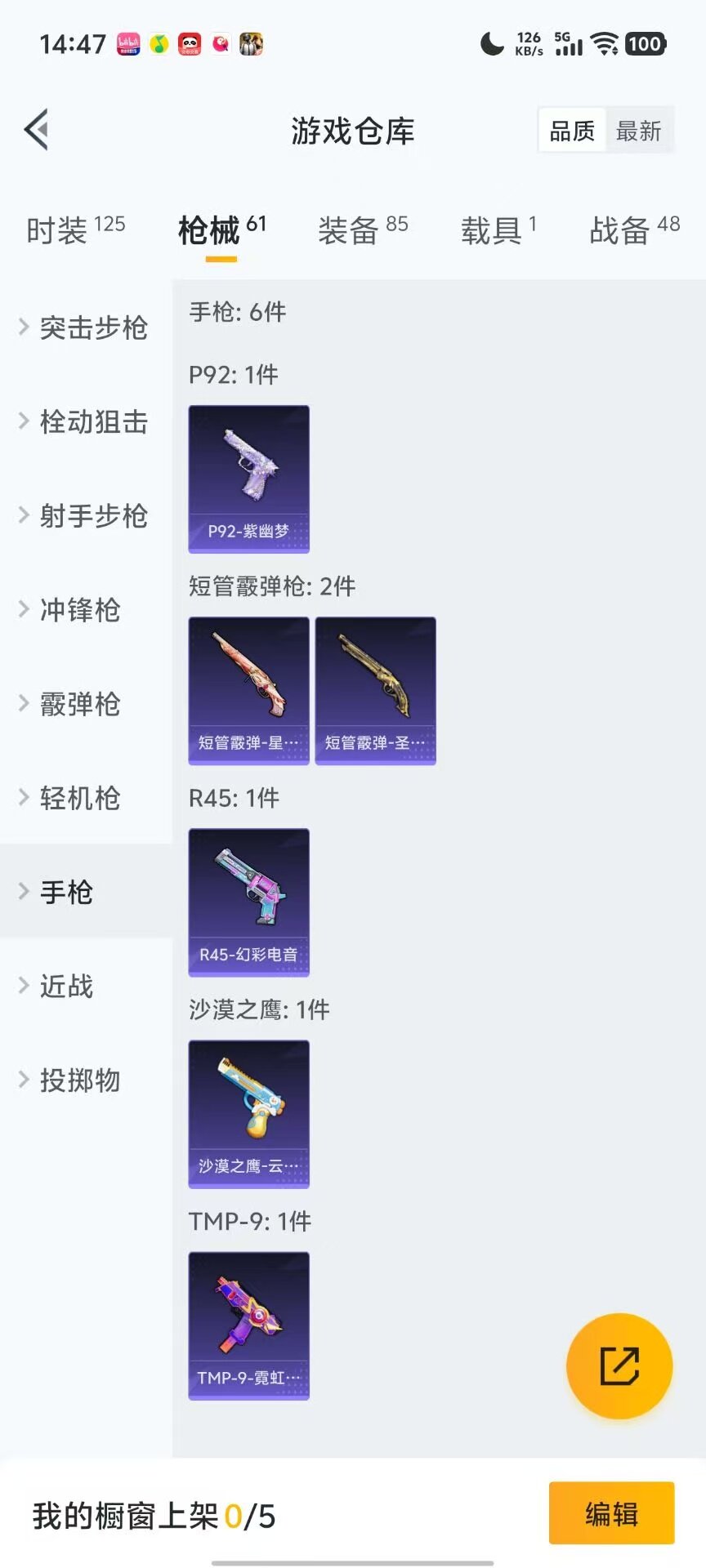This screenshot has height=1568, width=706.
Task: Open 射手步枪 category
Action: [x=93, y=516]
